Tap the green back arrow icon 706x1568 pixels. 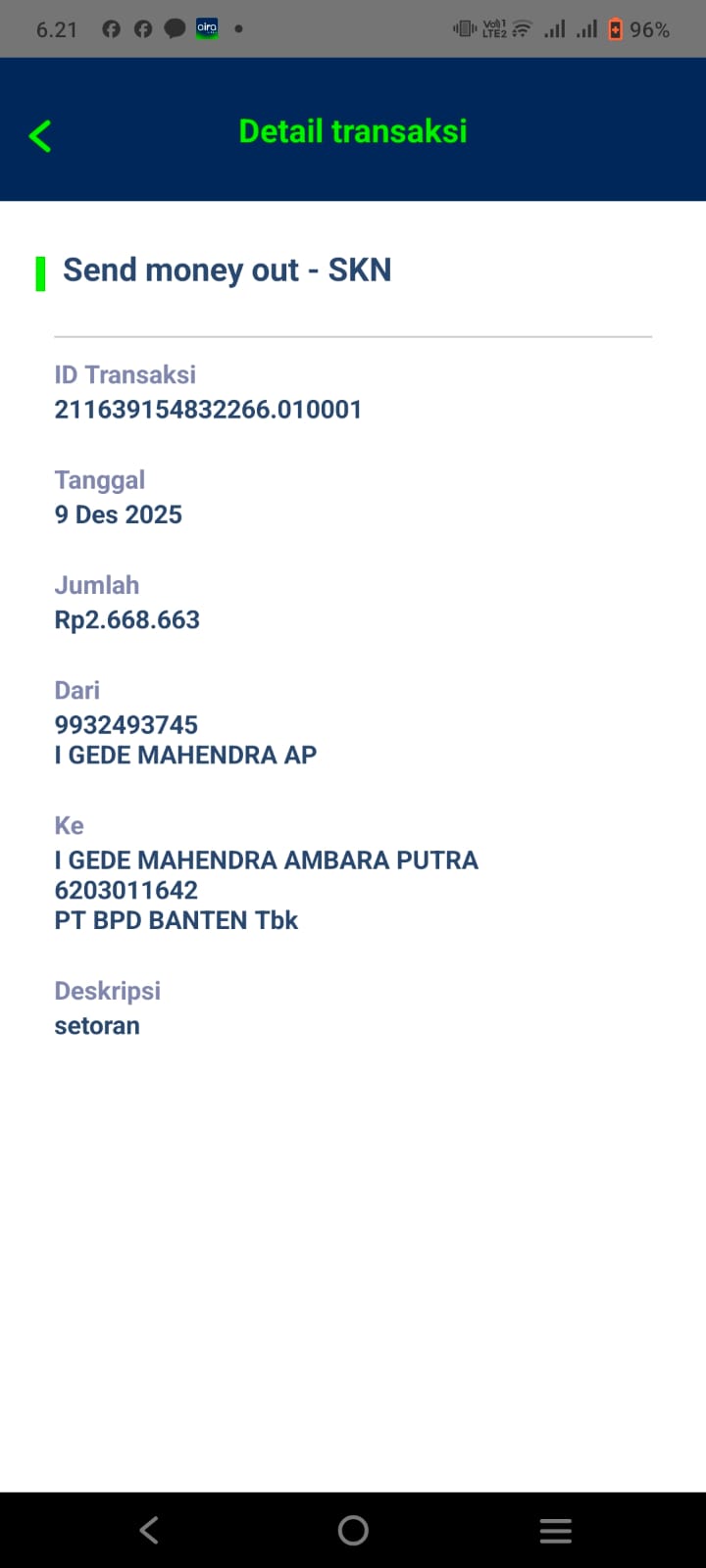tap(39, 135)
